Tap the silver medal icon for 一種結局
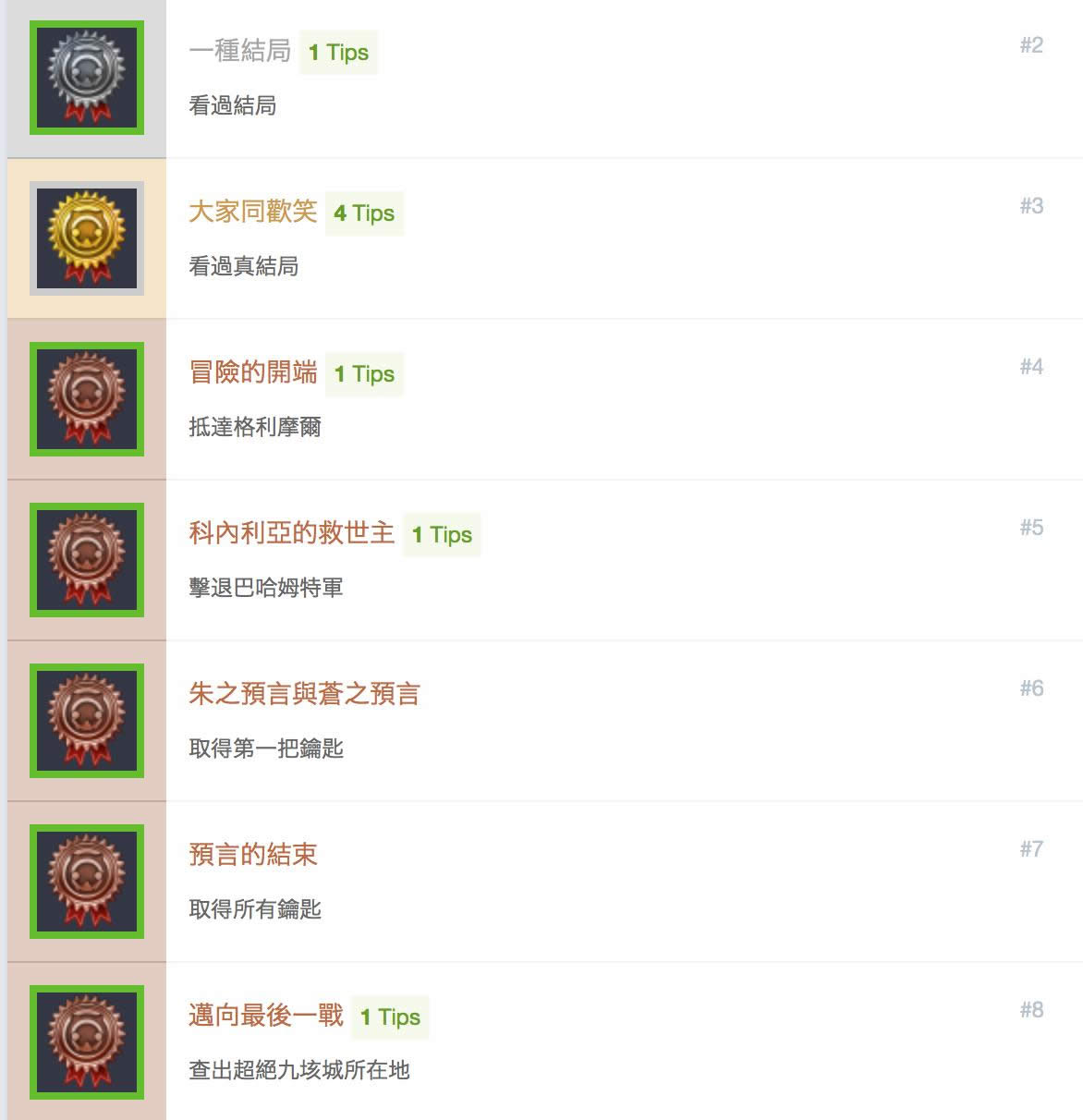The image size is (1083, 1120). pos(87,78)
